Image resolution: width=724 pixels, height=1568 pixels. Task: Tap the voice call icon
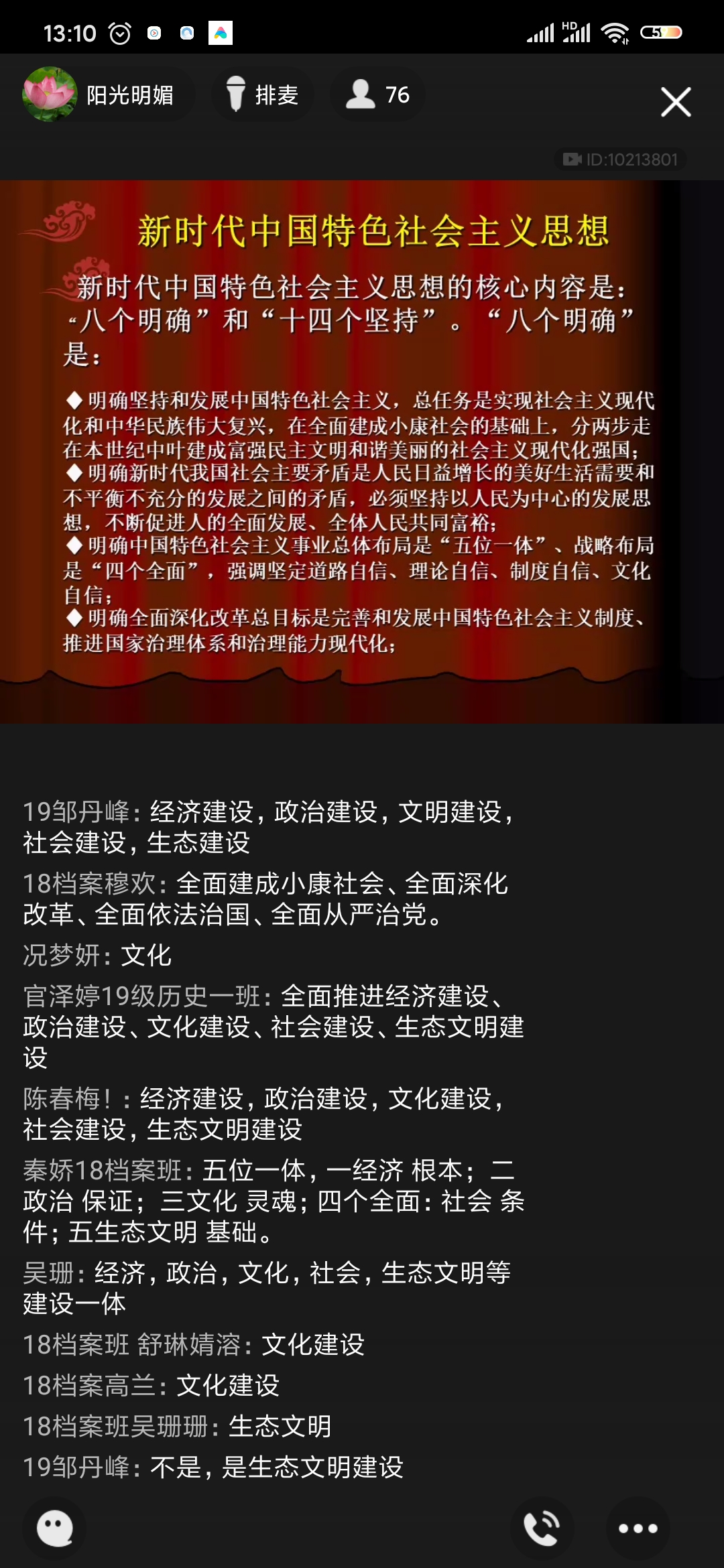click(x=542, y=1528)
